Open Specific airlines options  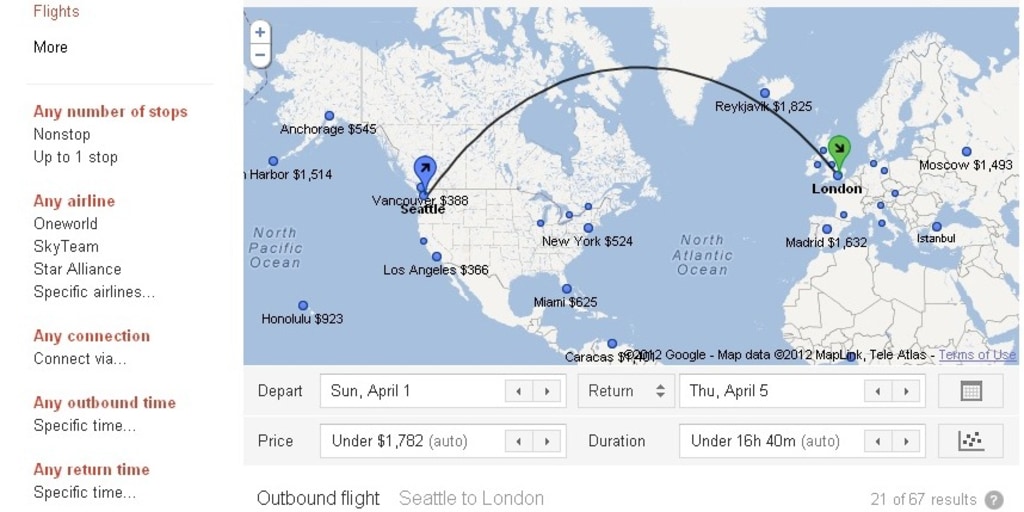pyautogui.click(x=94, y=292)
